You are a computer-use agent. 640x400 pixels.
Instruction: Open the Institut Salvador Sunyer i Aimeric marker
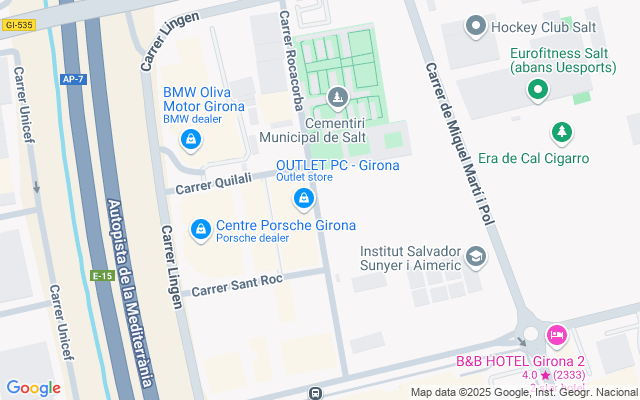tap(475, 258)
